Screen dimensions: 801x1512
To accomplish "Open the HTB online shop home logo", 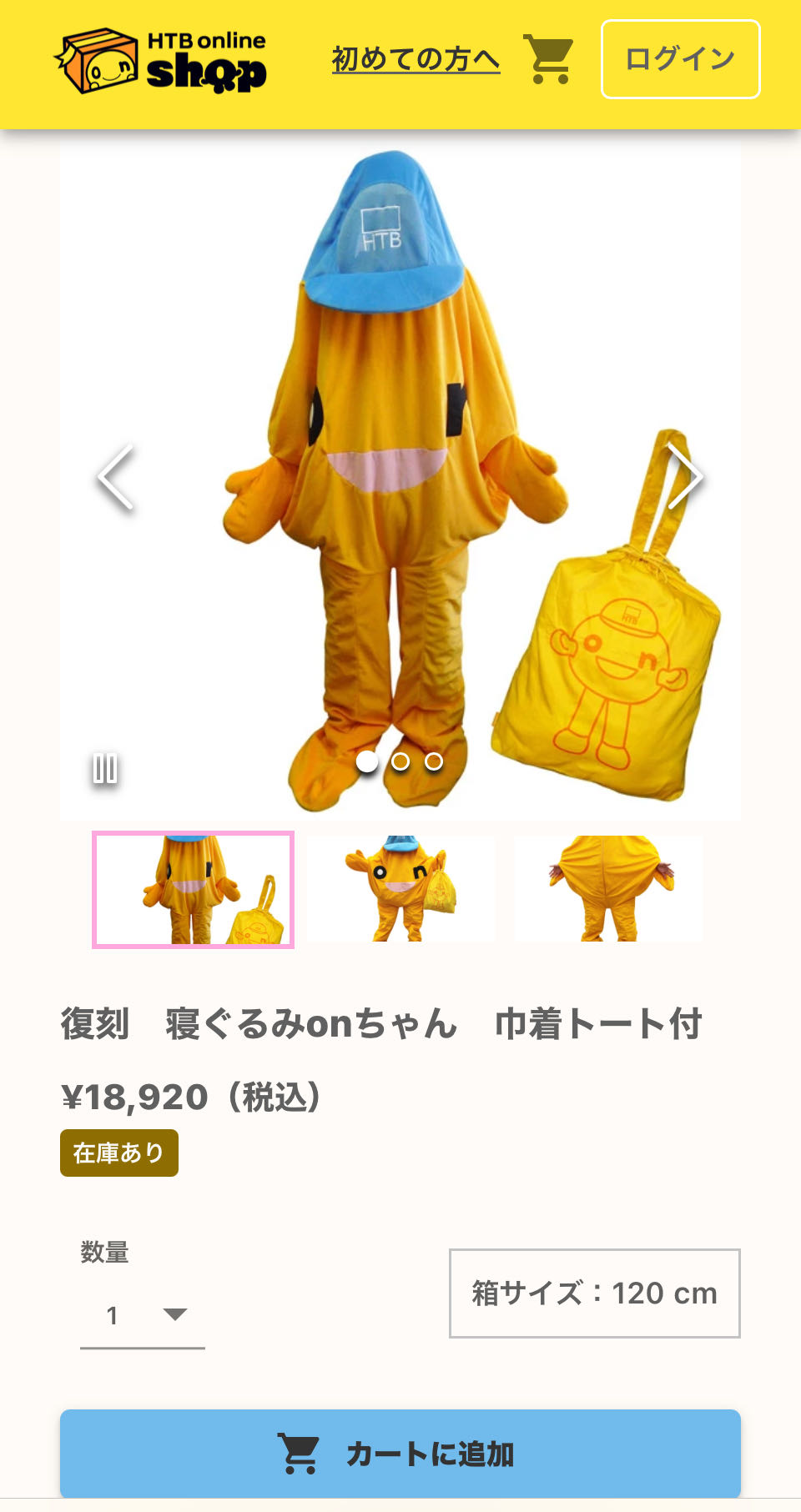I will tap(160, 61).
